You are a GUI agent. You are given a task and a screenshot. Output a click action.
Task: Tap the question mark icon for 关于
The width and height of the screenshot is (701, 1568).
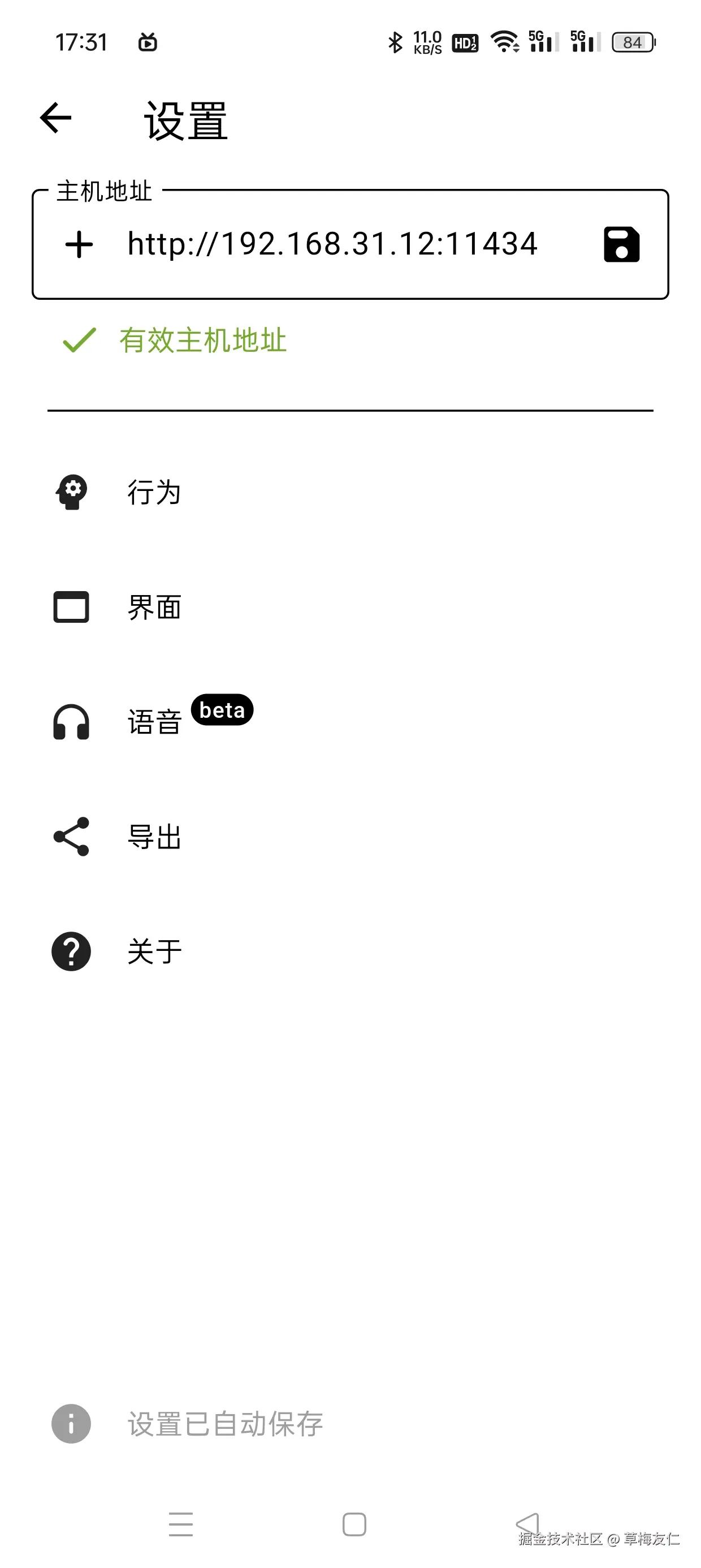click(71, 951)
